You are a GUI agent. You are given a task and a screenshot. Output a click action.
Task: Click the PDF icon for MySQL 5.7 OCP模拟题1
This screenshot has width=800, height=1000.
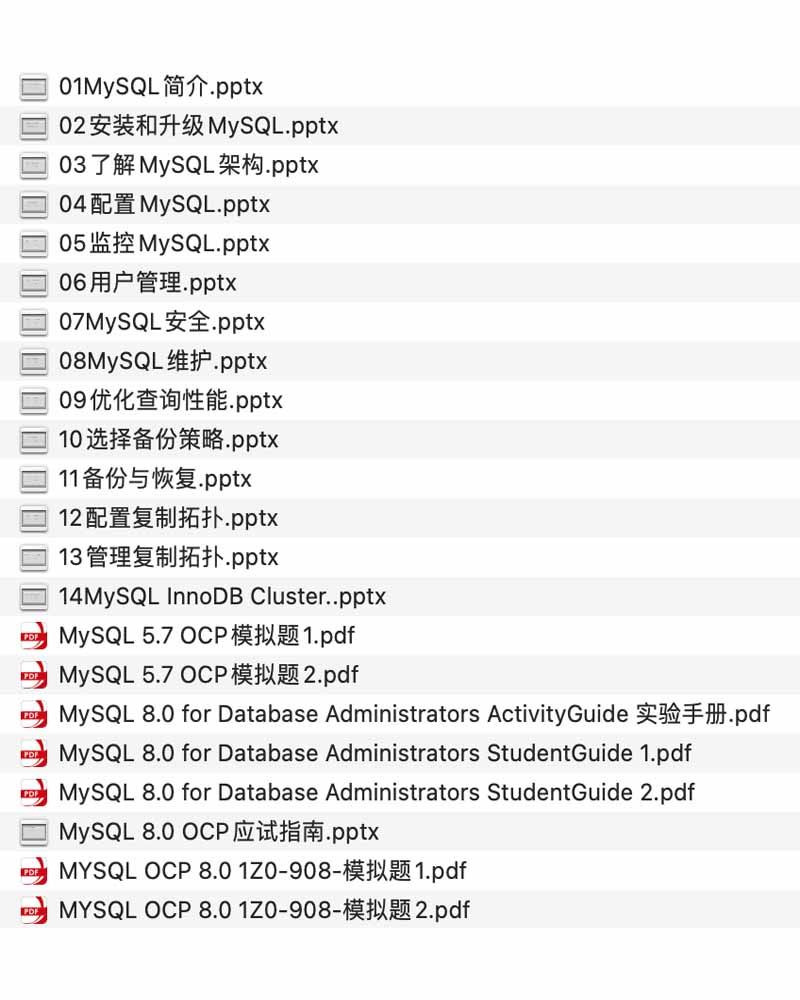pyautogui.click(x=32, y=636)
